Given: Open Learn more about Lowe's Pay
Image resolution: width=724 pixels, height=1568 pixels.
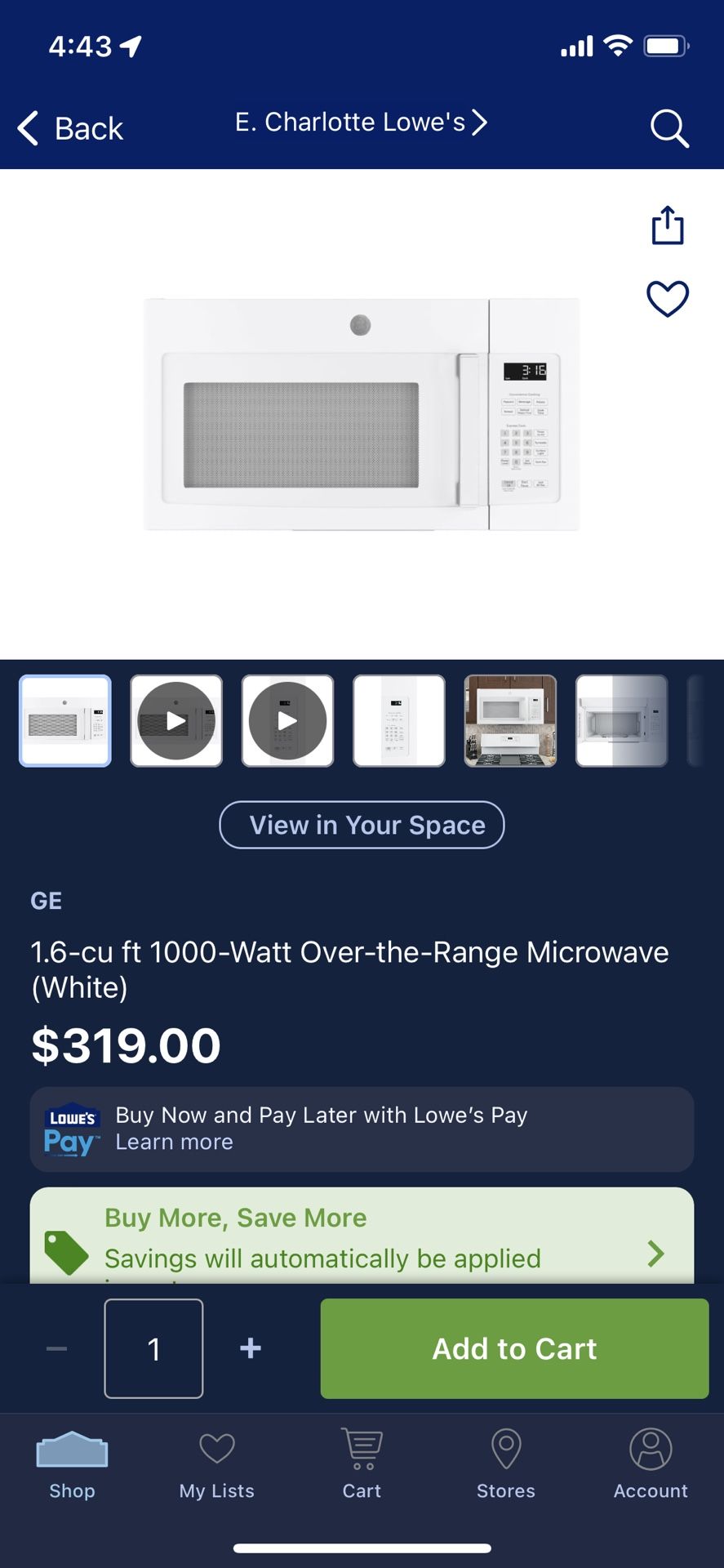Looking at the screenshot, I should tap(173, 1142).
